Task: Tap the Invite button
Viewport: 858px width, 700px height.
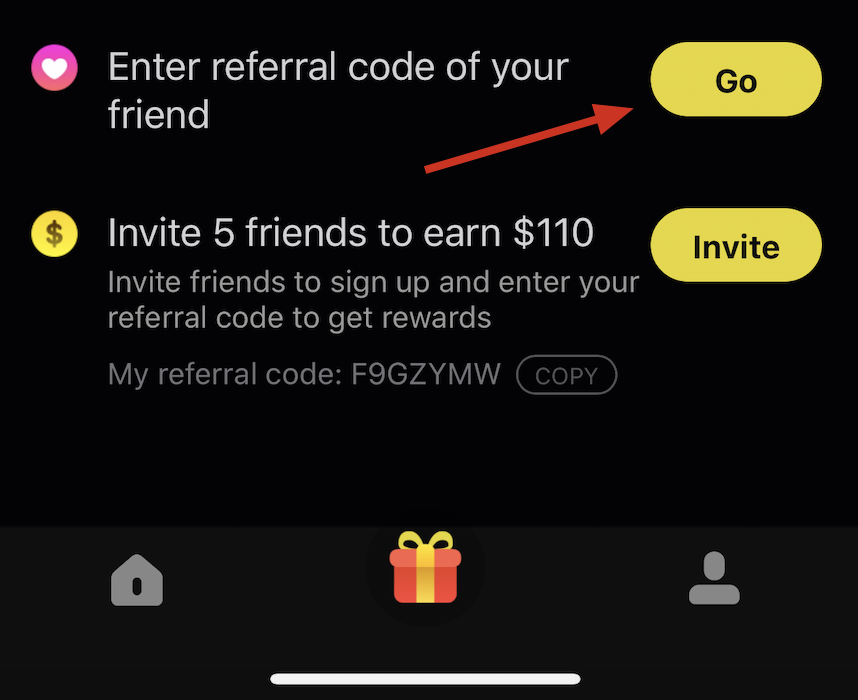Action: click(736, 246)
